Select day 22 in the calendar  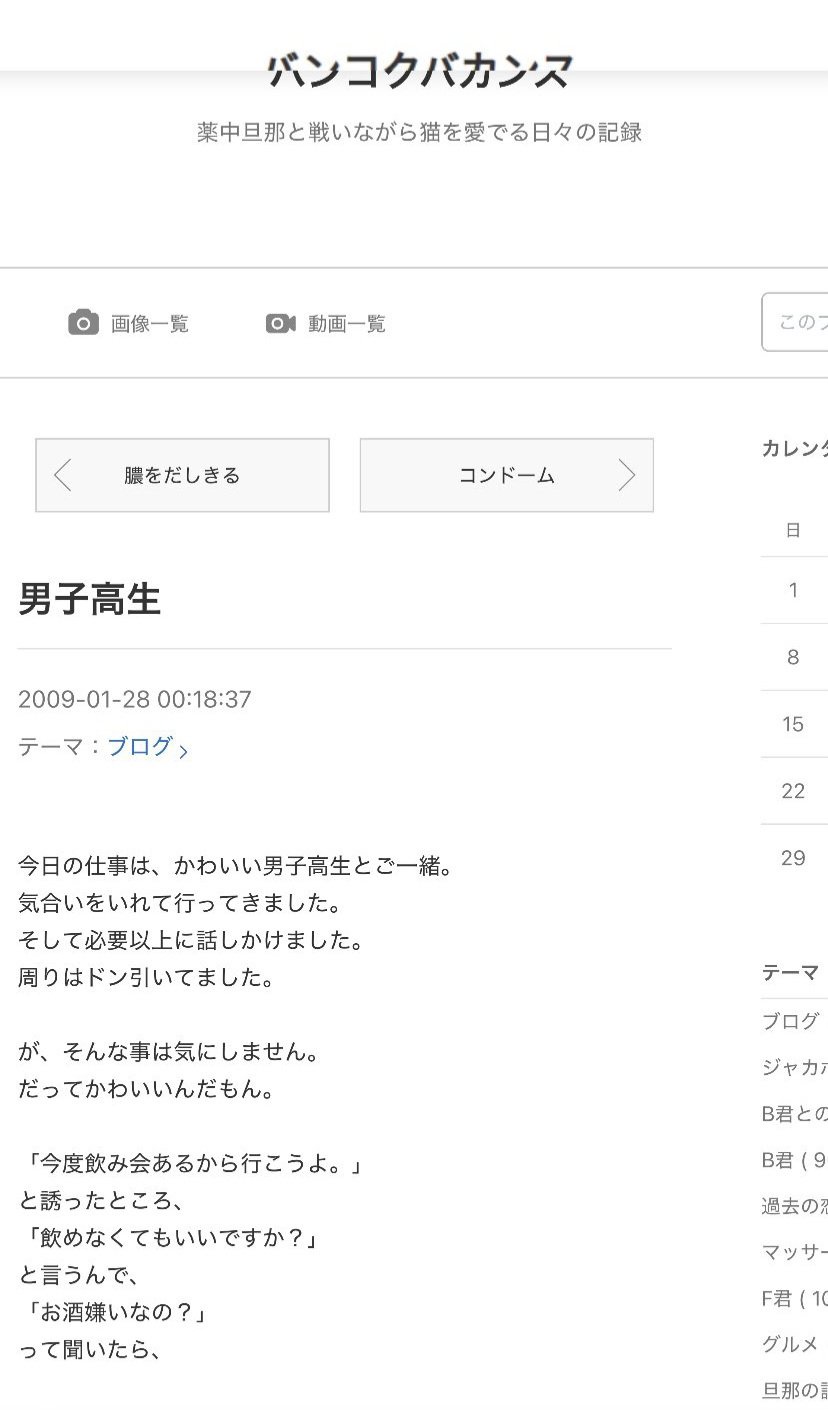click(793, 791)
